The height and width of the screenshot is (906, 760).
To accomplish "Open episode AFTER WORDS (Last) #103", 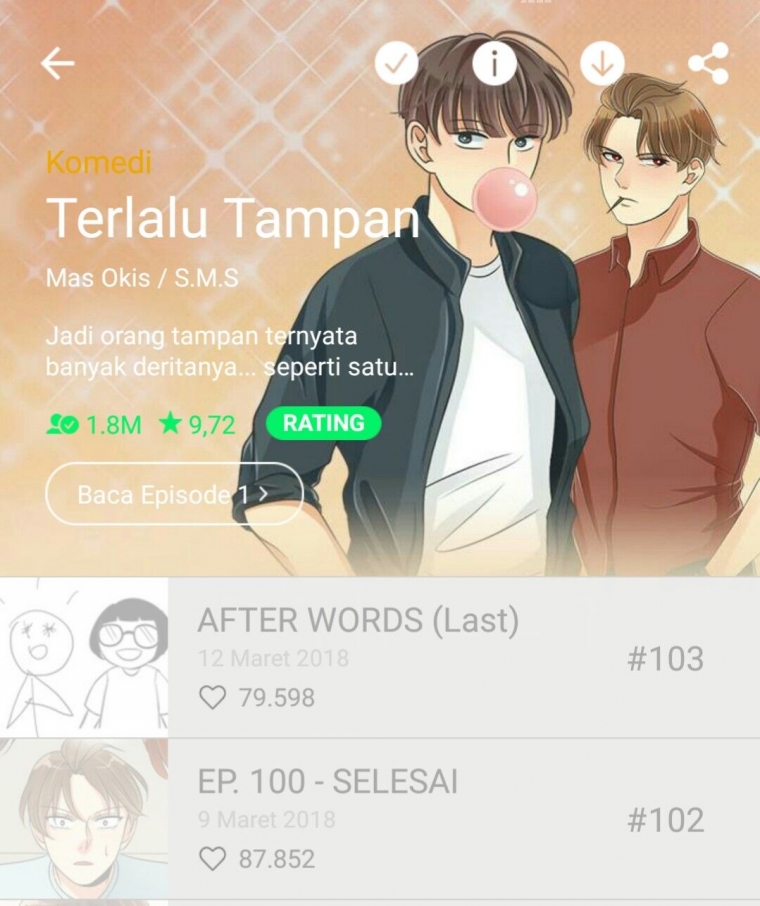I will 400,658.
